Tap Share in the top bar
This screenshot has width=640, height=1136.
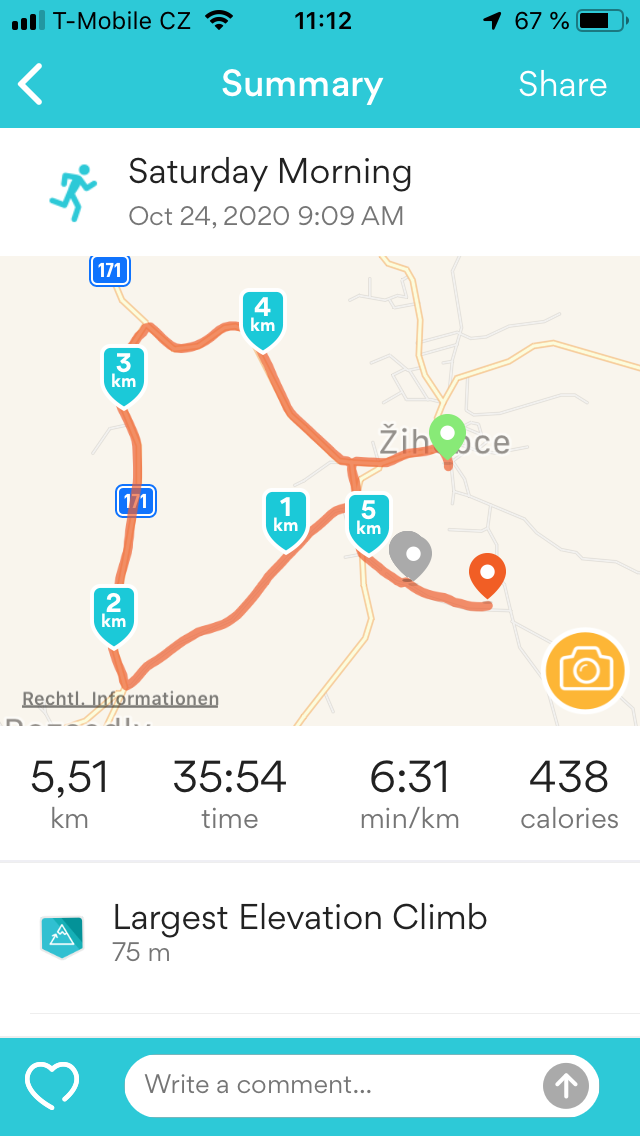[562, 85]
